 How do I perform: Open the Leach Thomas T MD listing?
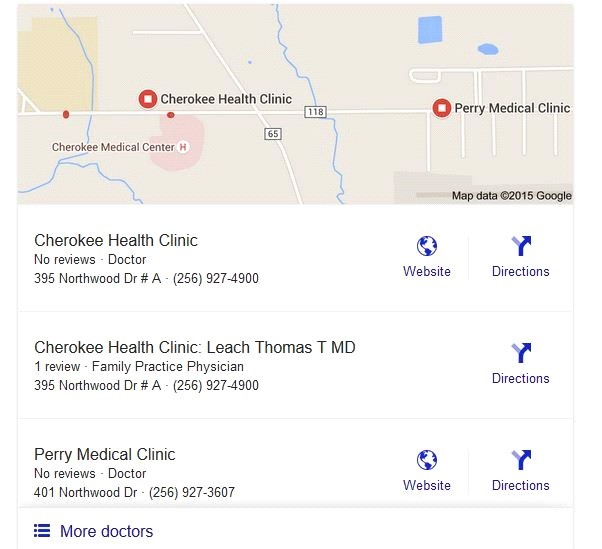point(195,348)
